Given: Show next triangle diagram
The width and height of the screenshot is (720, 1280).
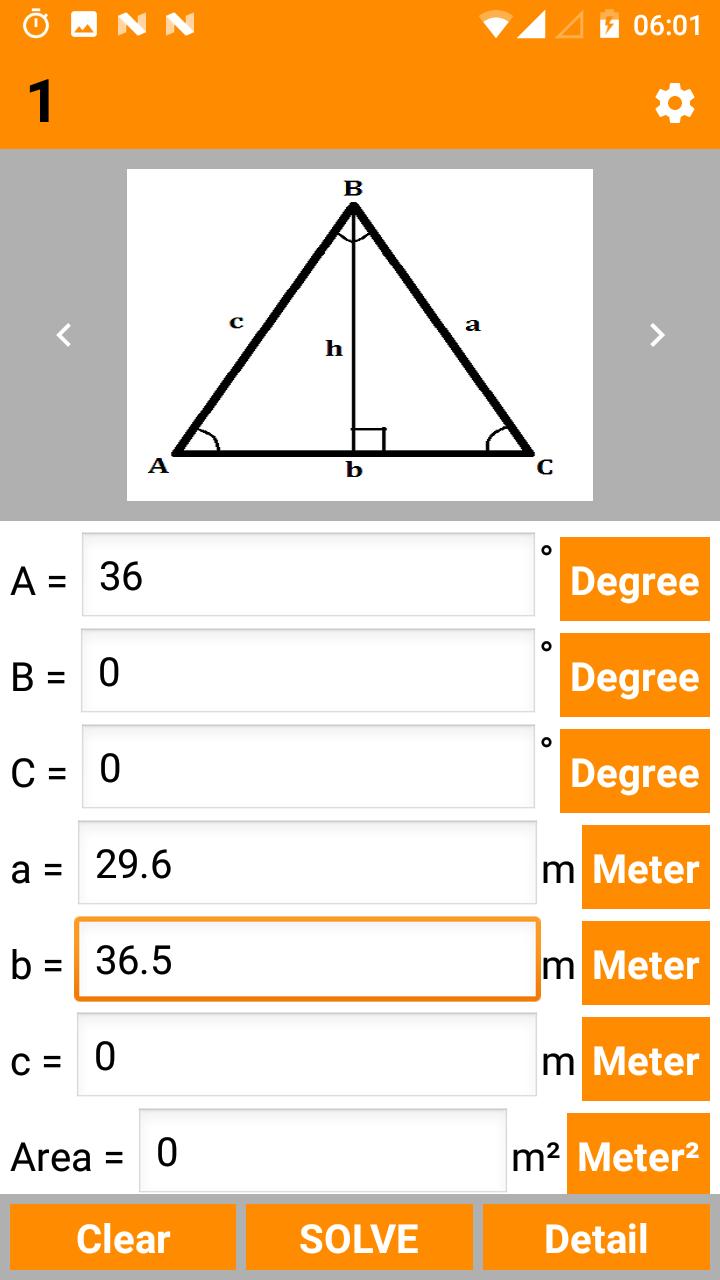Looking at the screenshot, I should pyautogui.click(x=656, y=335).
